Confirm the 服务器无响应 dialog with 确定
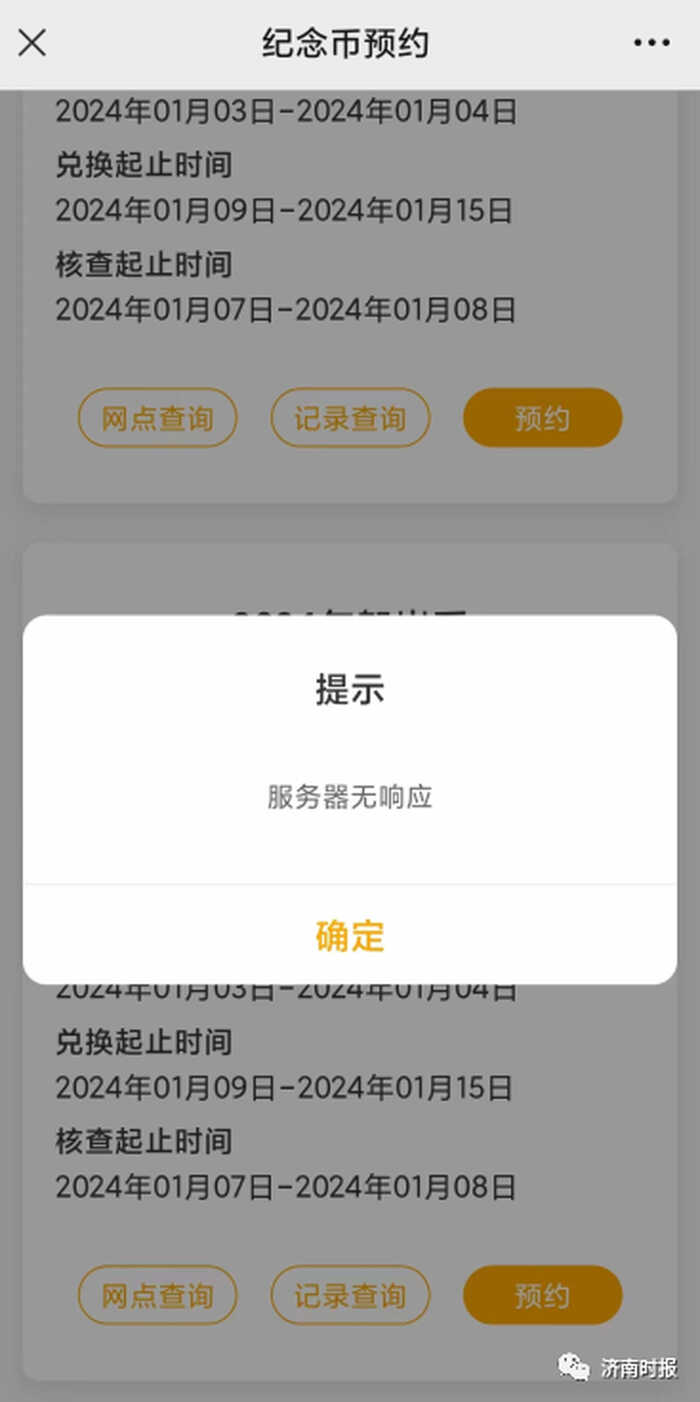 click(349, 936)
